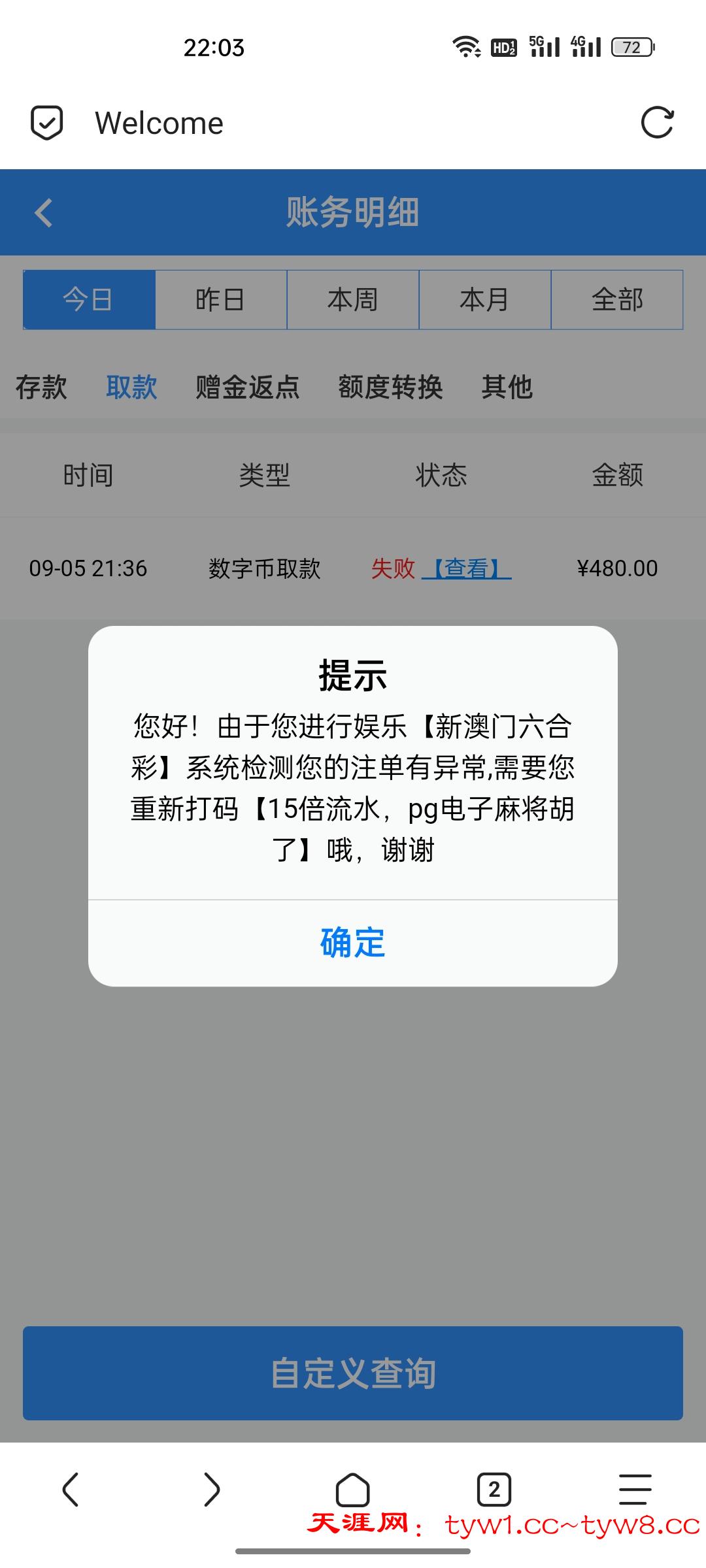Image resolution: width=706 pixels, height=1568 pixels.
Task: Confirm the dialog with 确定
Action: tap(353, 942)
